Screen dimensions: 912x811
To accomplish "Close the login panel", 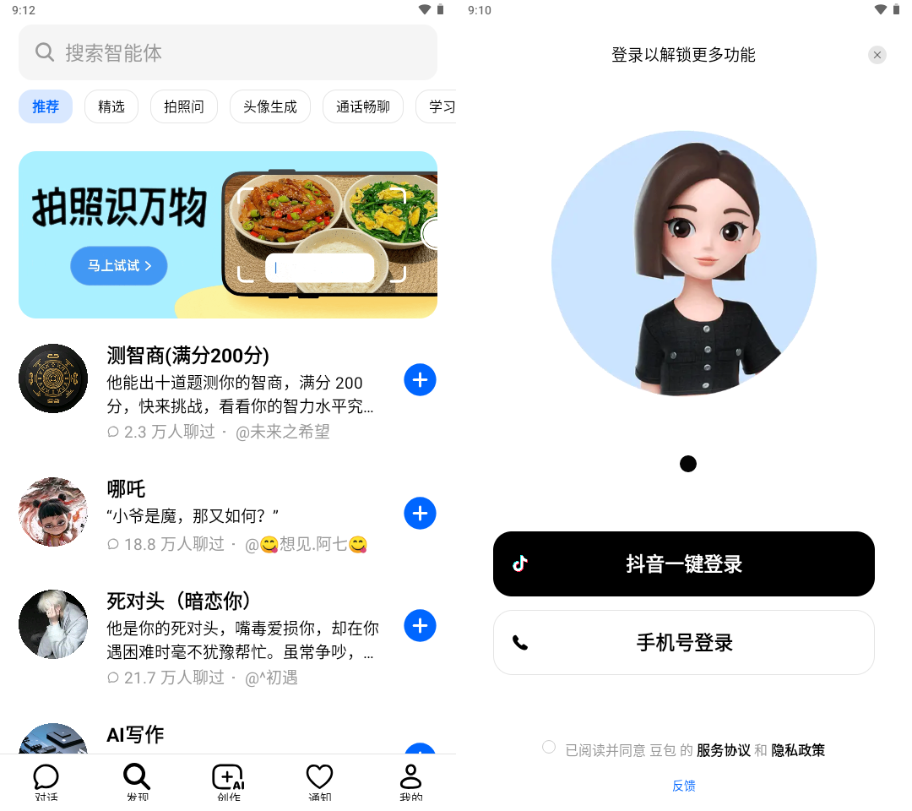I will 877,55.
